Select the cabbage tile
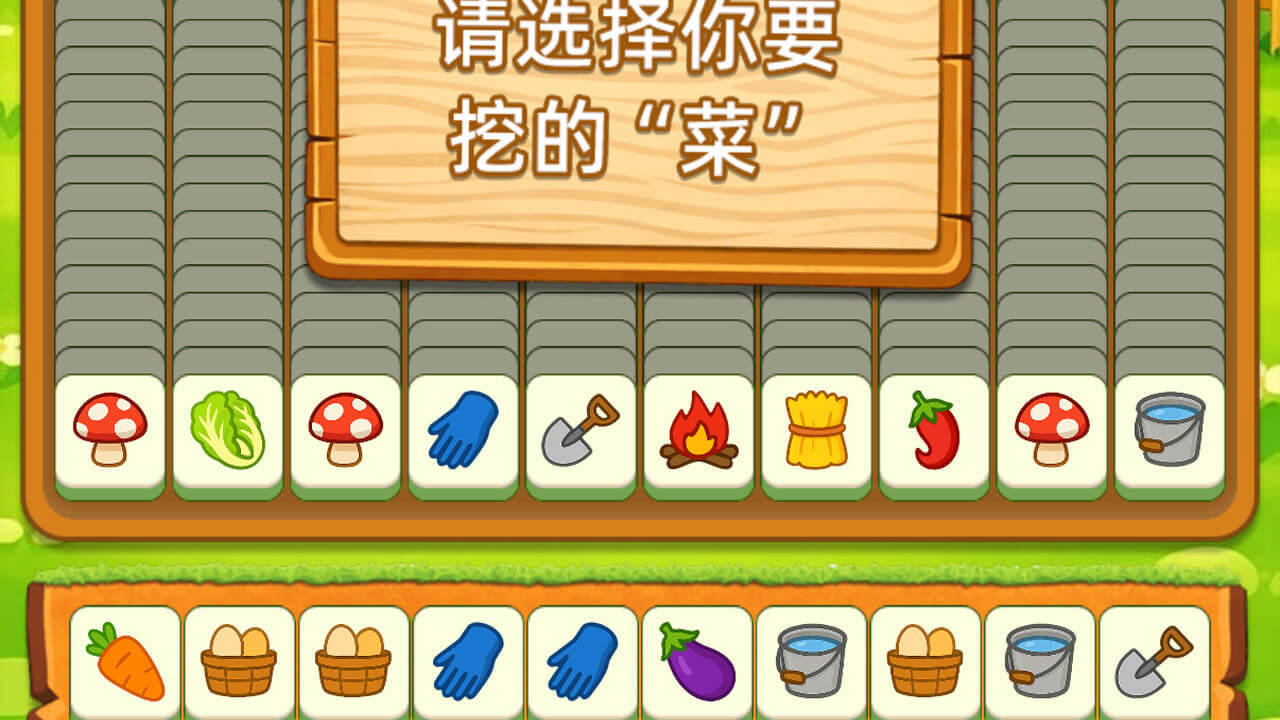The image size is (1280, 720). [228, 431]
